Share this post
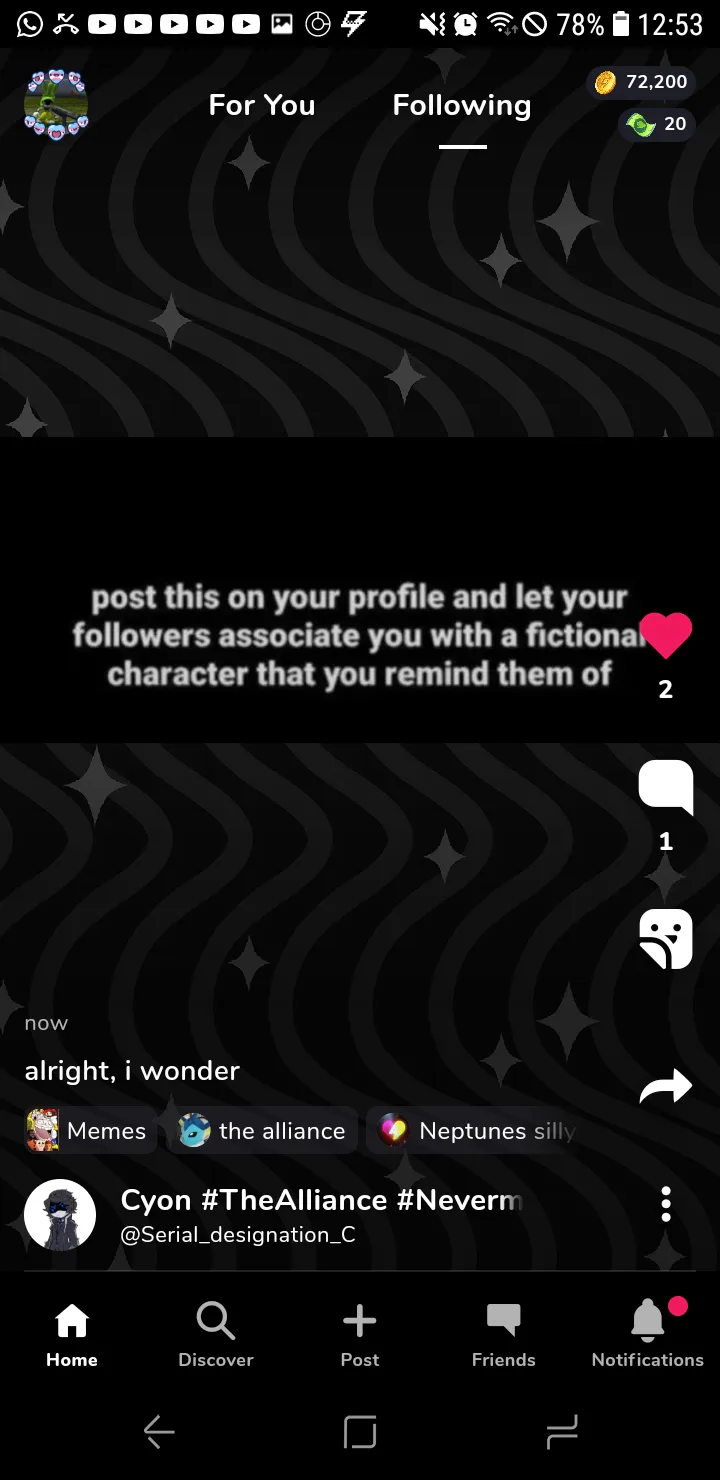The height and width of the screenshot is (1480, 720). (665, 1086)
